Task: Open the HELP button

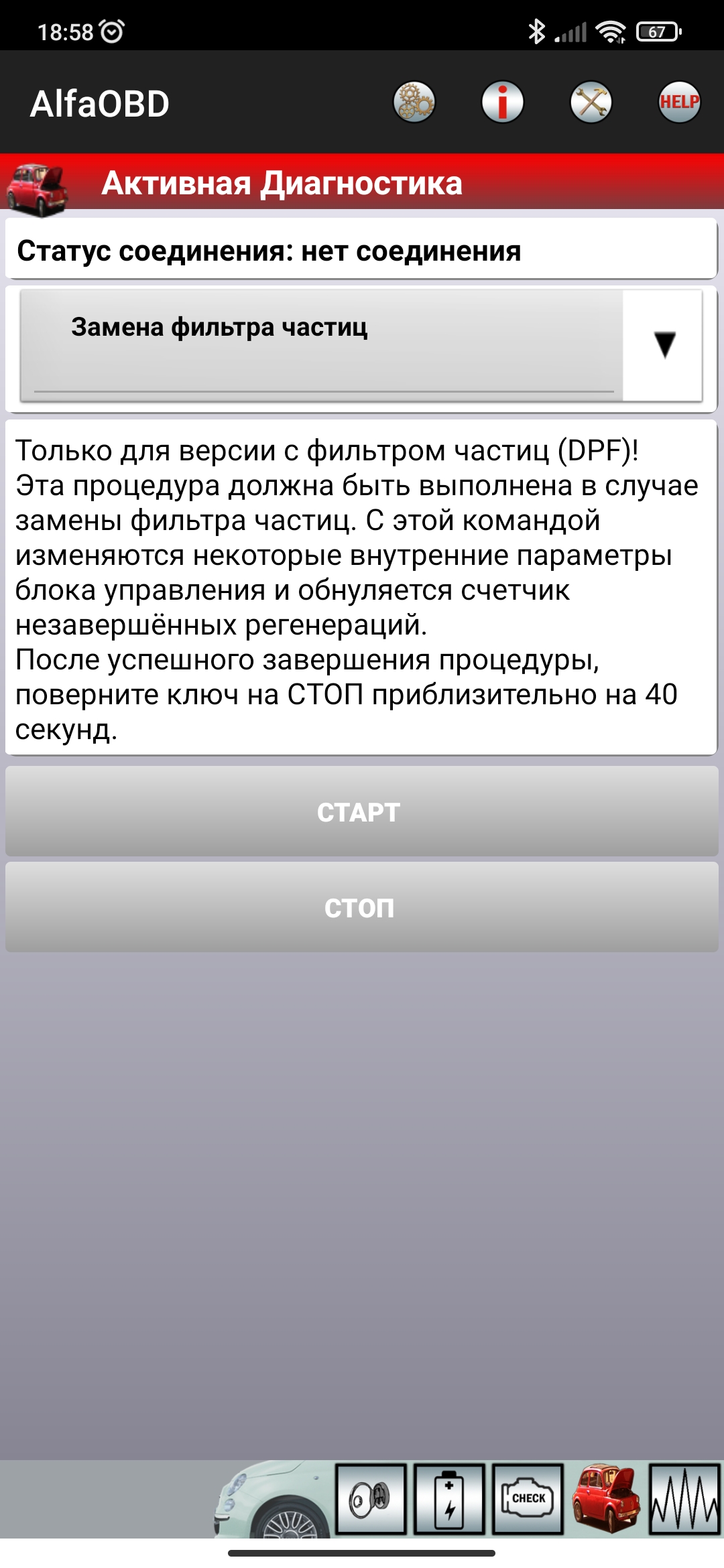Action: point(678,102)
